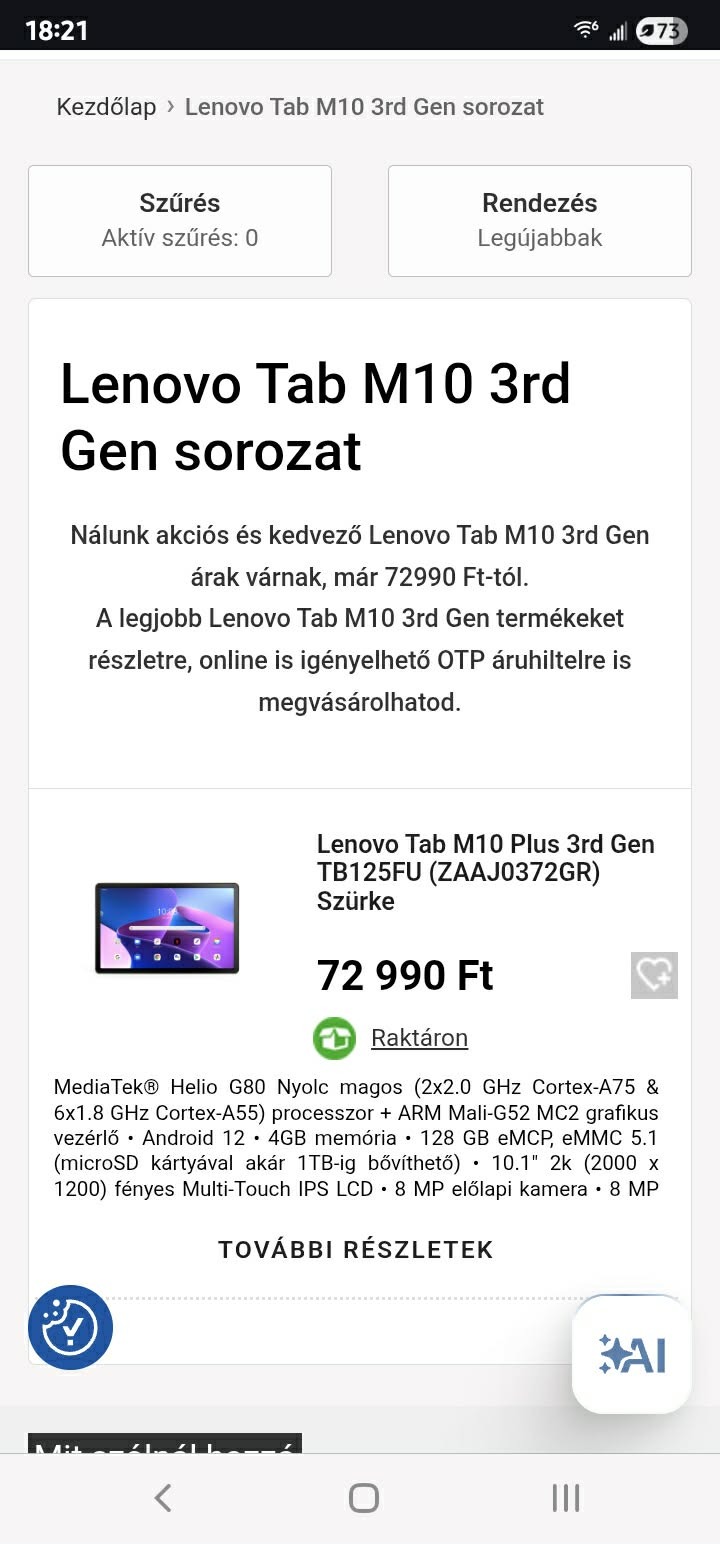Add the tablet to favorites with the heart icon
Image resolution: width=720 pixels, height=1544 pixels.
click(654, 975)
